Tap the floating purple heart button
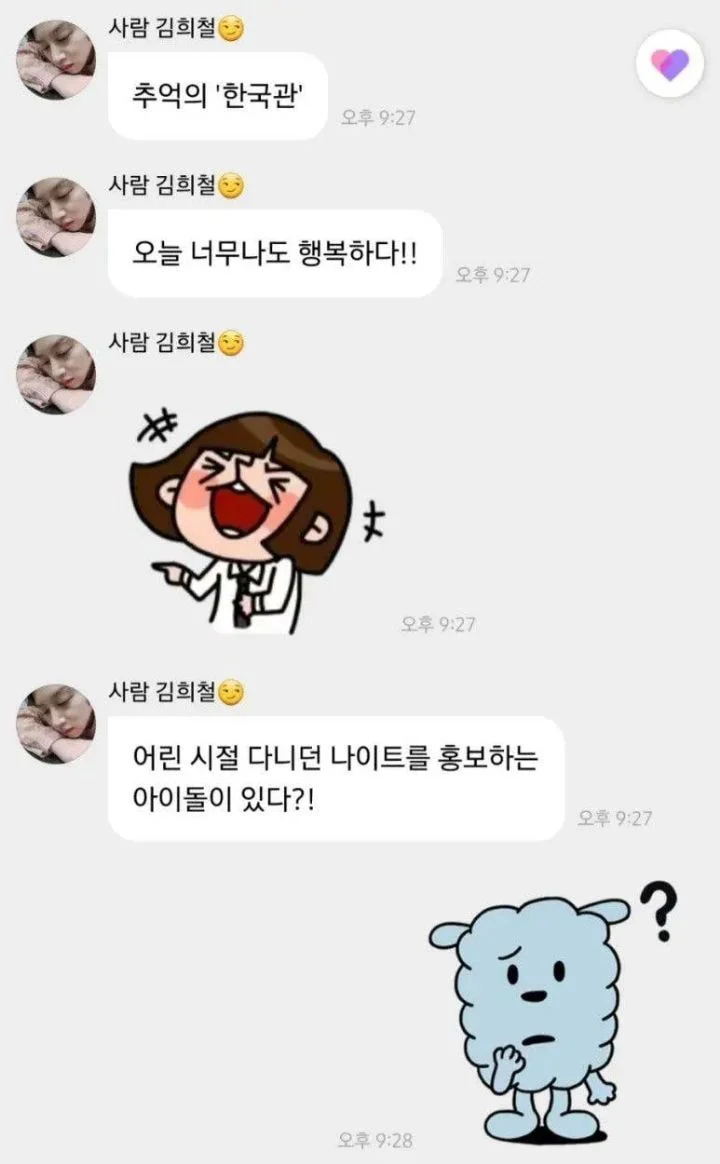The image size is (720, 1164). pyautogui.click(x=670, y=64)
